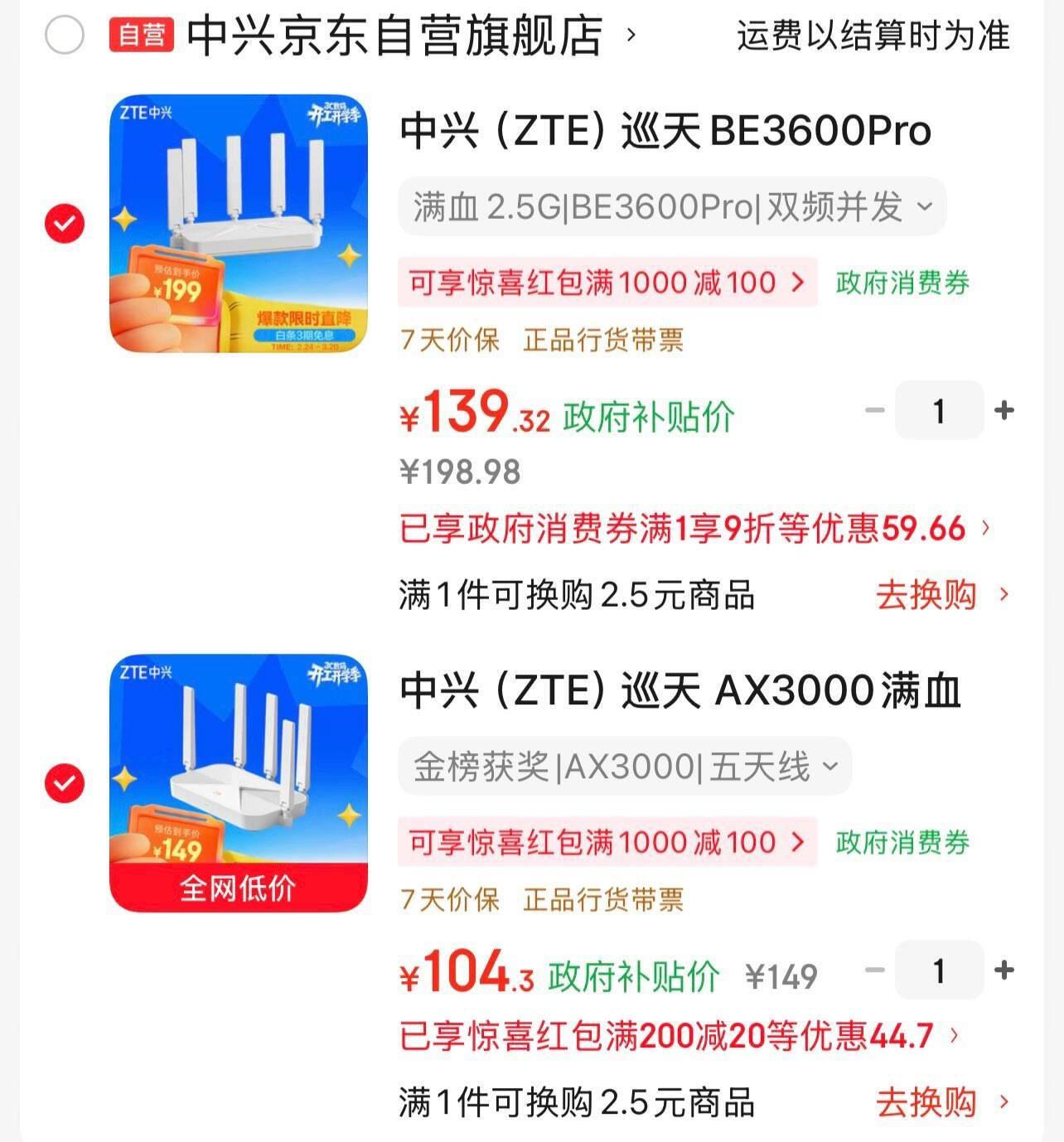Viewport: 1064px width, 1142px height.
Task: Tap 去换购 under the AX3000 item
Action: pos(942,1103)
